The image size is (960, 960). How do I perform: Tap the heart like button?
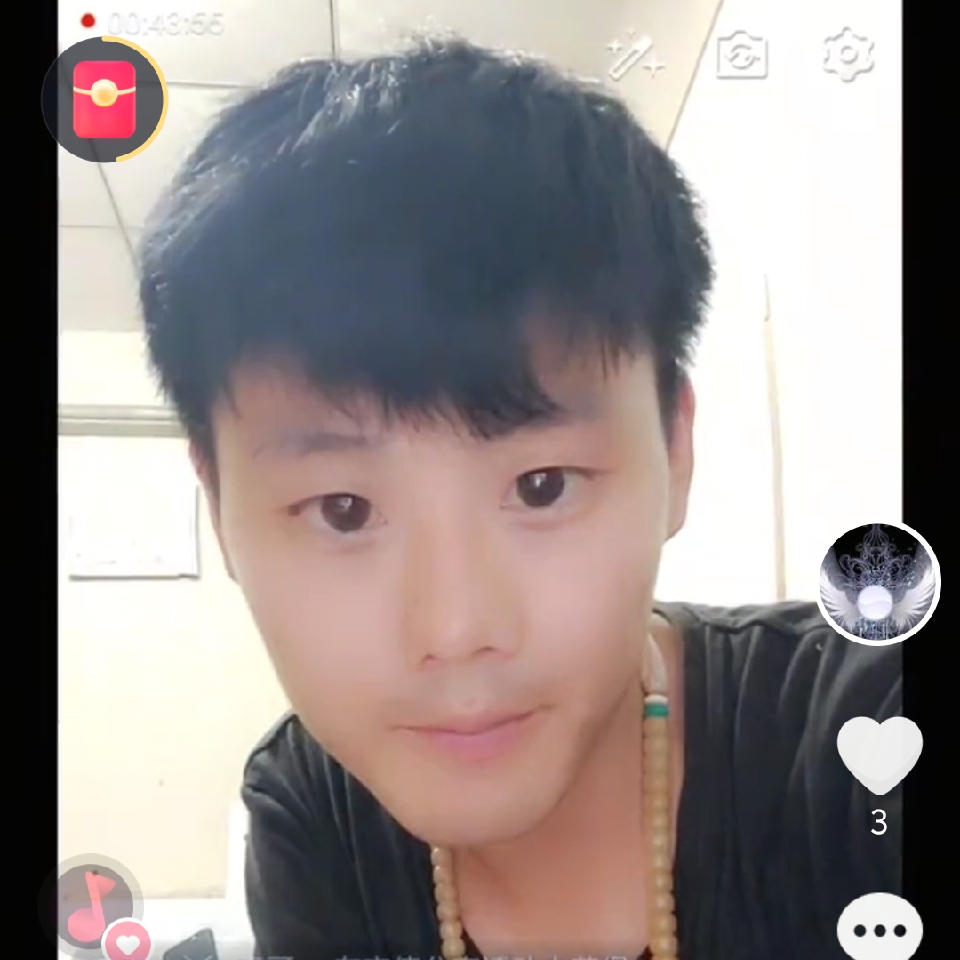click(x=879, y=754)
